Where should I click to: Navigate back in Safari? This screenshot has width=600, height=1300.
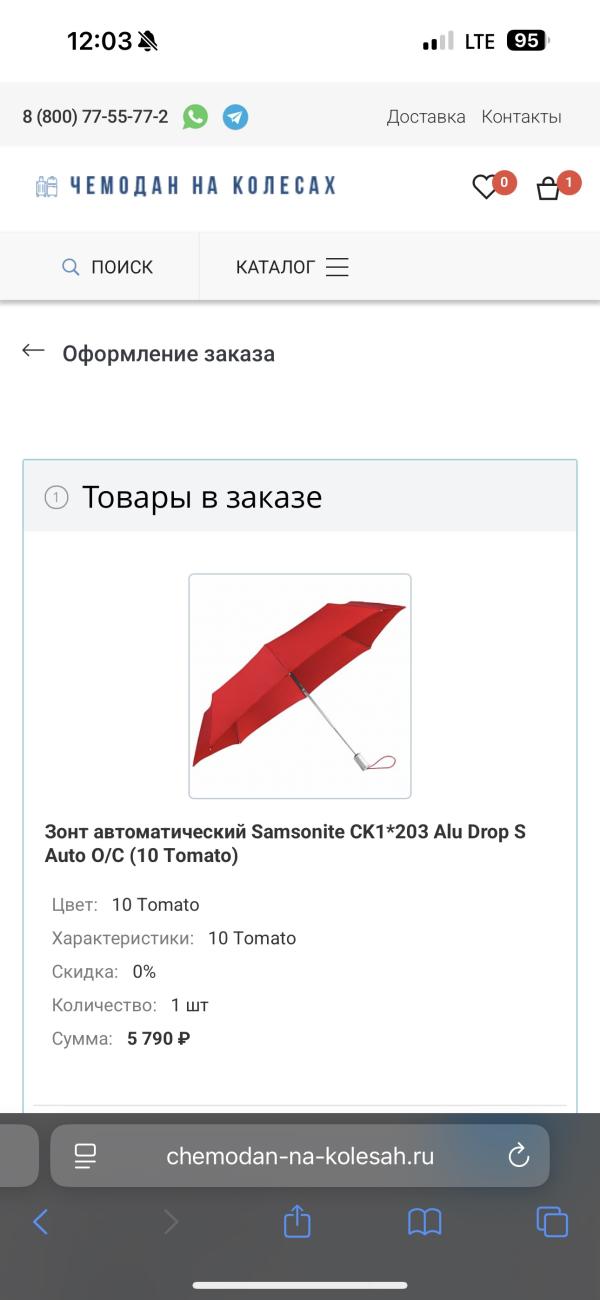coord(40,1222)
